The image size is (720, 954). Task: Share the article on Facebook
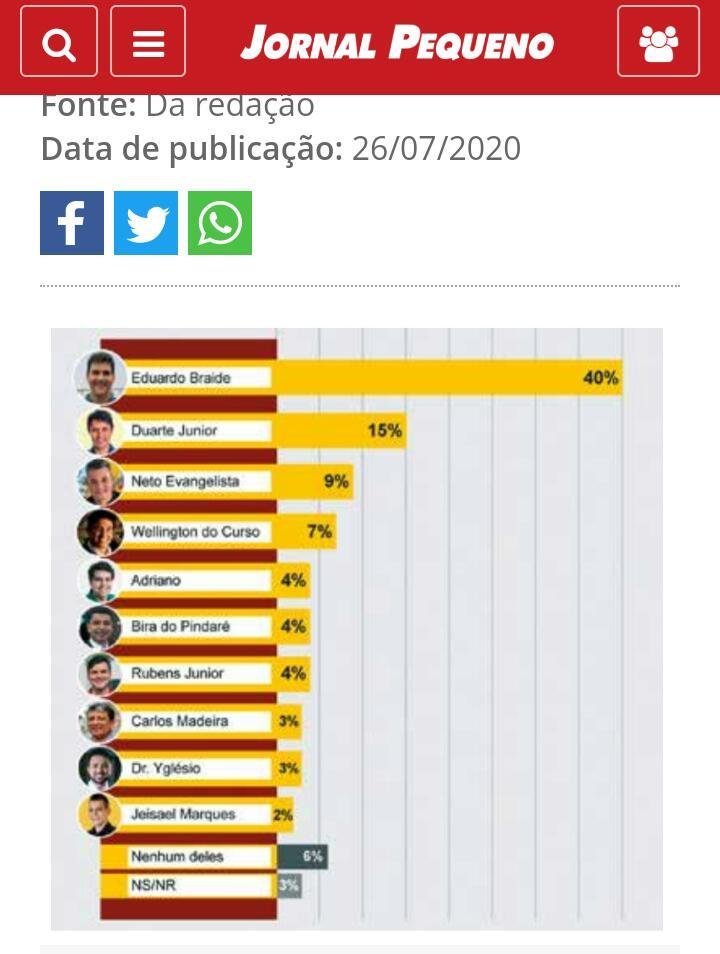pos(72,223)
